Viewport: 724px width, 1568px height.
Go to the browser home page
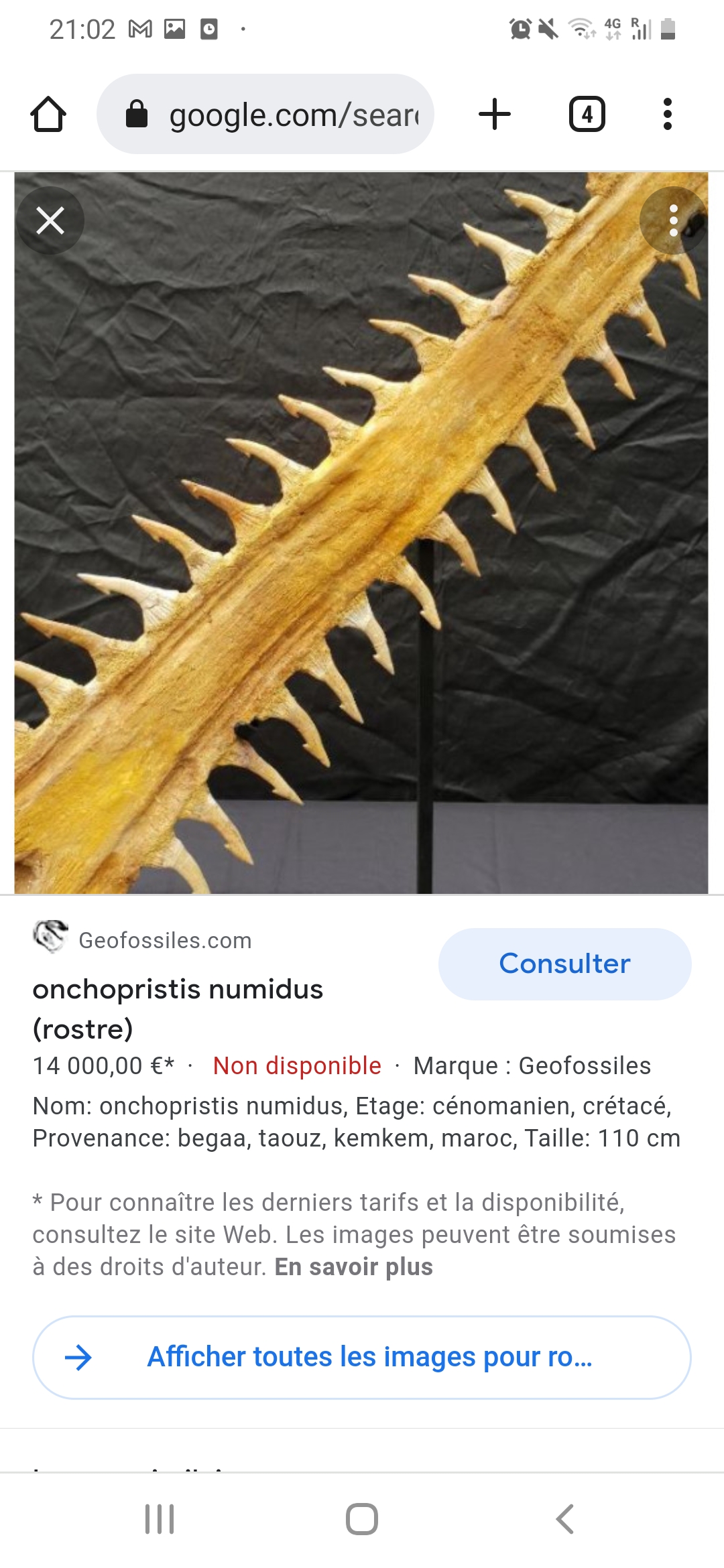[48, 114]
